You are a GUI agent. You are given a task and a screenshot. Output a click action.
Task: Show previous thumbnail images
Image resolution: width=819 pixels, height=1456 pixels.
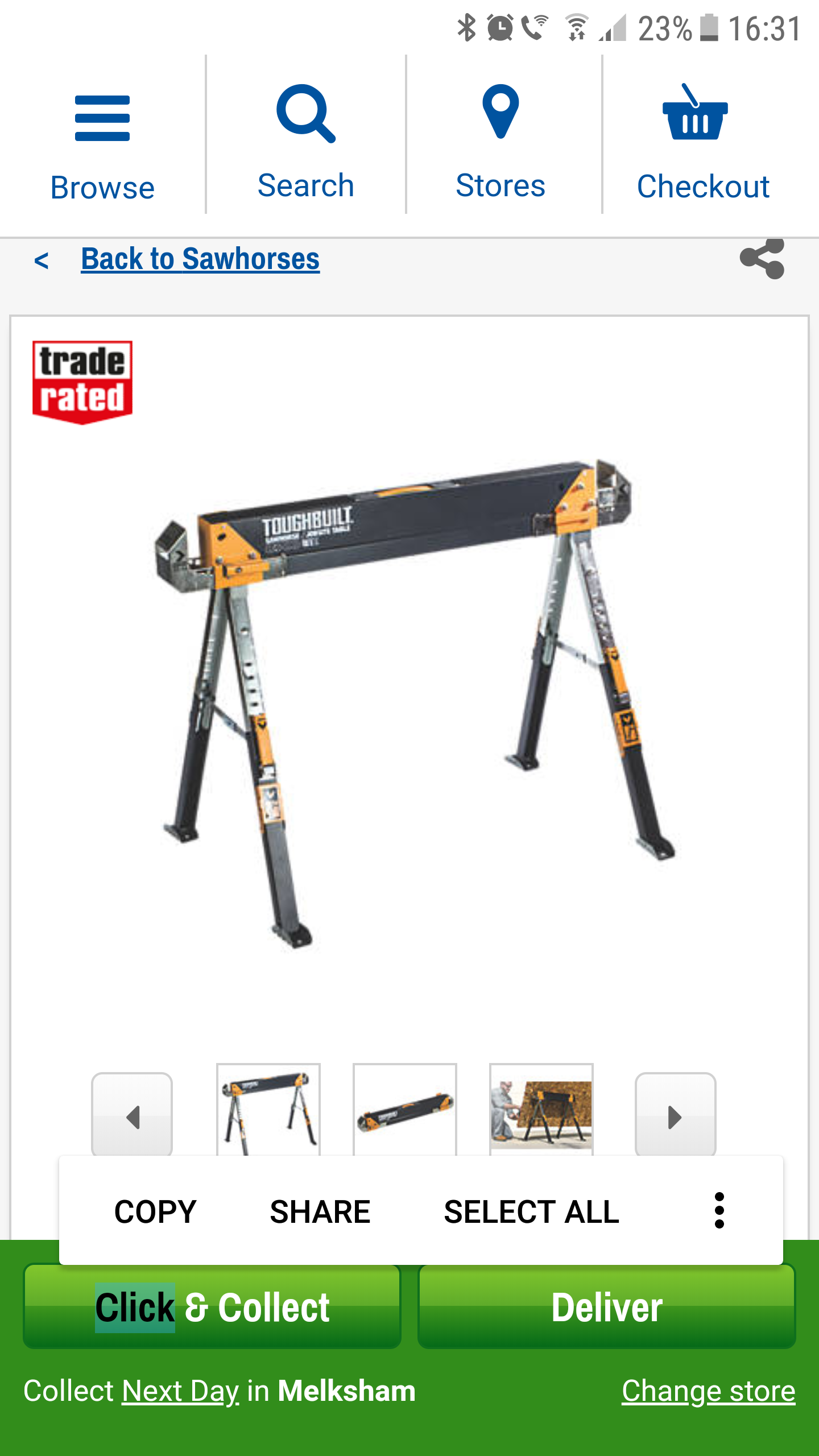click(x=132, y=1115)
